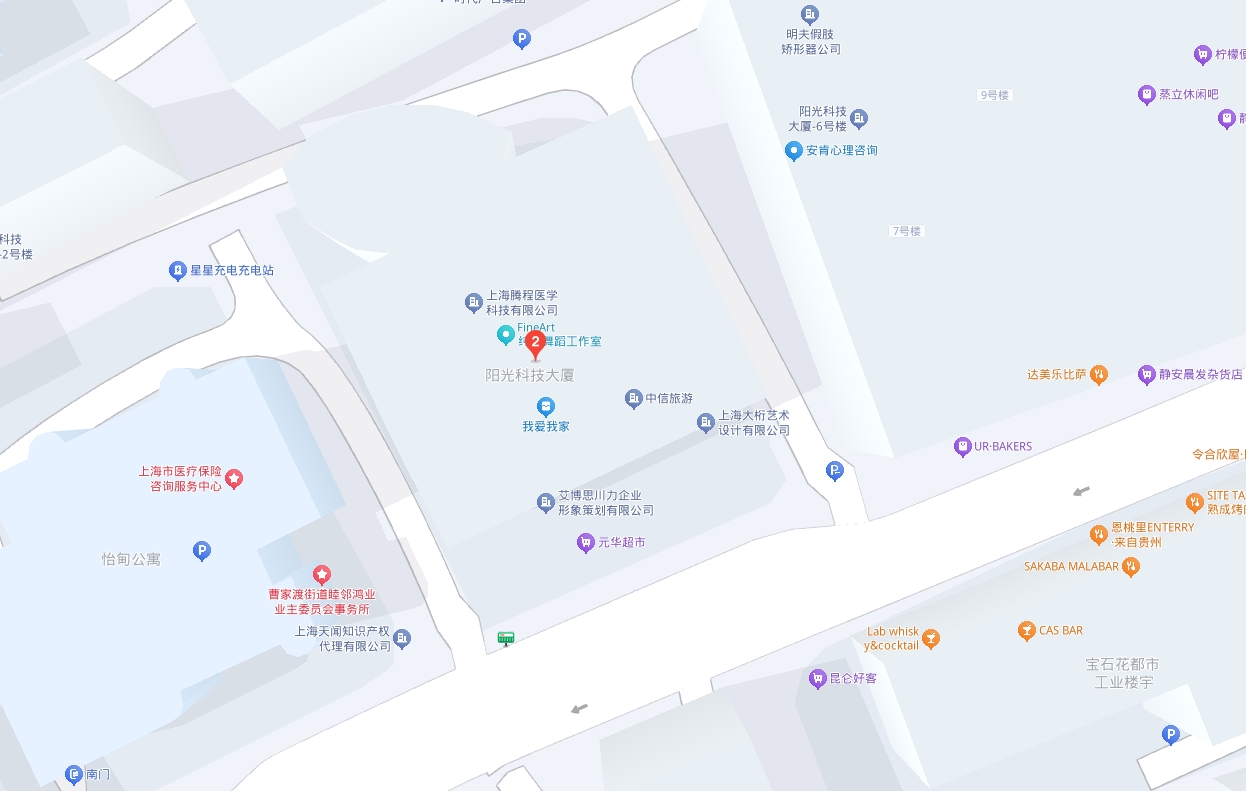Select the 怡甸公寓 parking marker
Image resolution: width=1246 pixels, height=791 pixels.
[x=202, y=551]
